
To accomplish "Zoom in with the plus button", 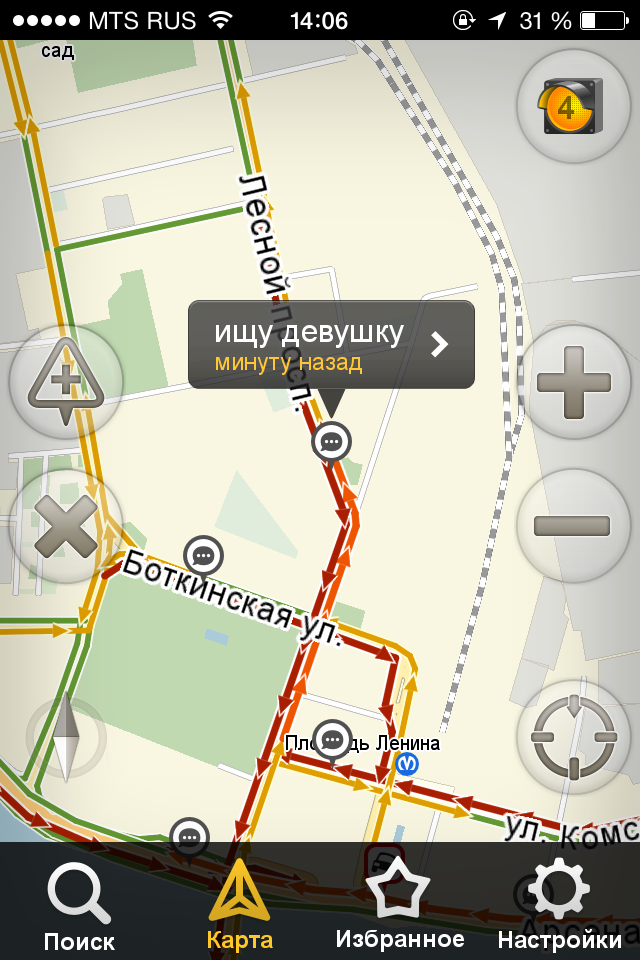I will pos(574,382).
